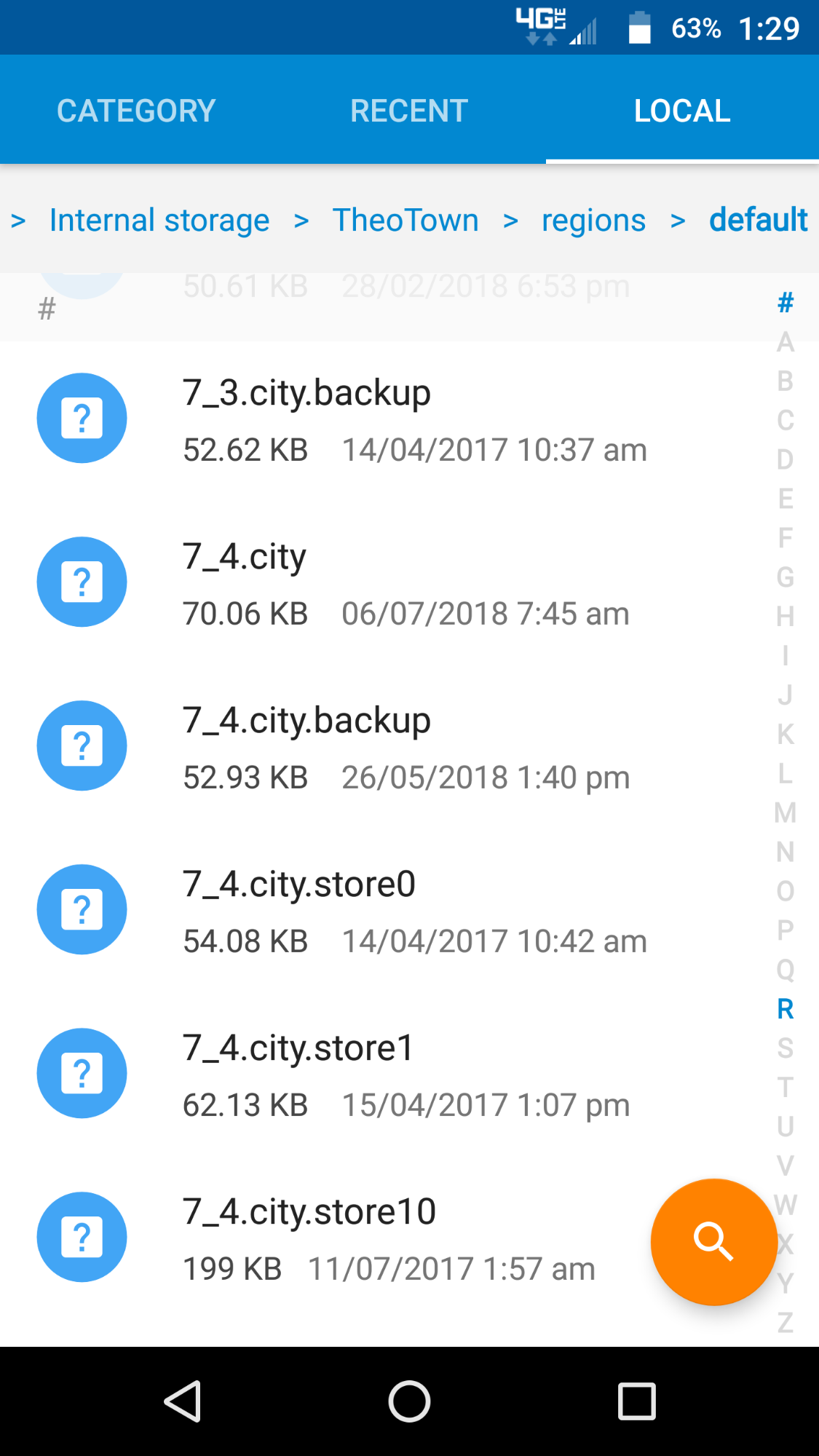Open the 7_3.city.backup file
The width and height of the screenshot is (819, 1456).
click(386, 419)
